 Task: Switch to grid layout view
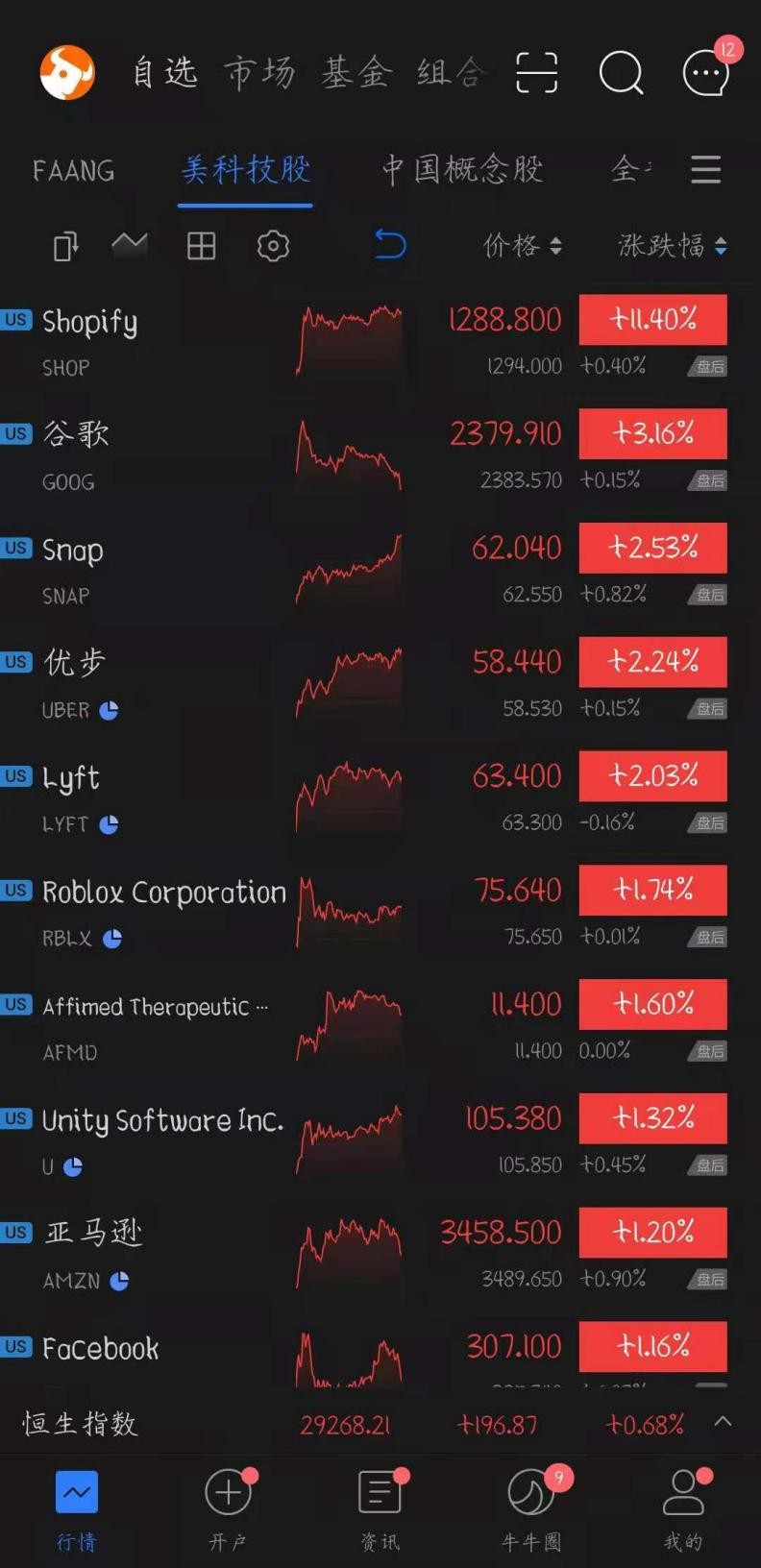pyautogui.click(x=201, y=246)
